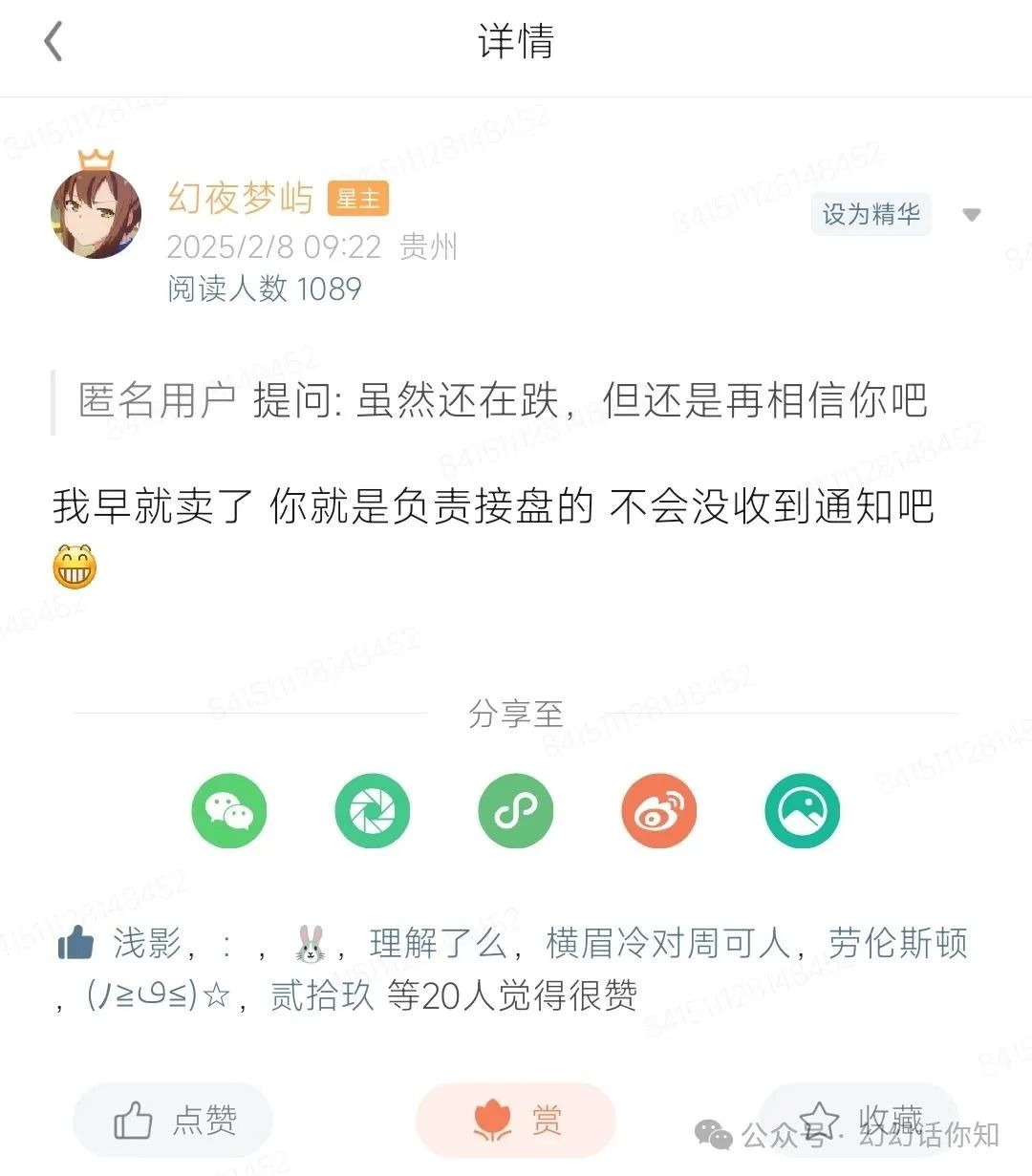Open liker 浅影's profile
Screen dimensions: 1032x1176
click(146, 944)
